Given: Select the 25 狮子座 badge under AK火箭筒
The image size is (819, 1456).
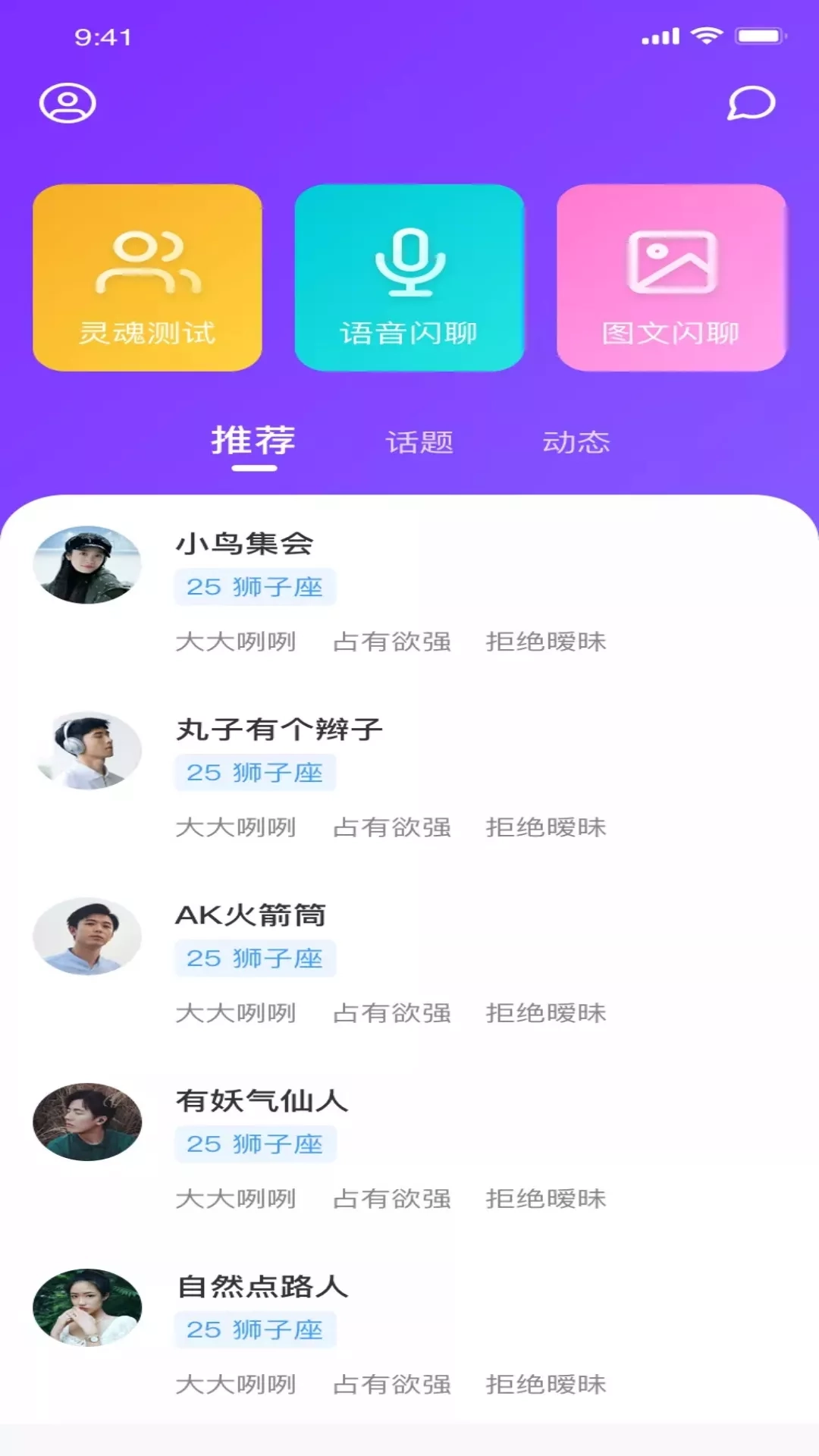Looking at the screenshot, I should pyautogui.click(x=256, y=959).
